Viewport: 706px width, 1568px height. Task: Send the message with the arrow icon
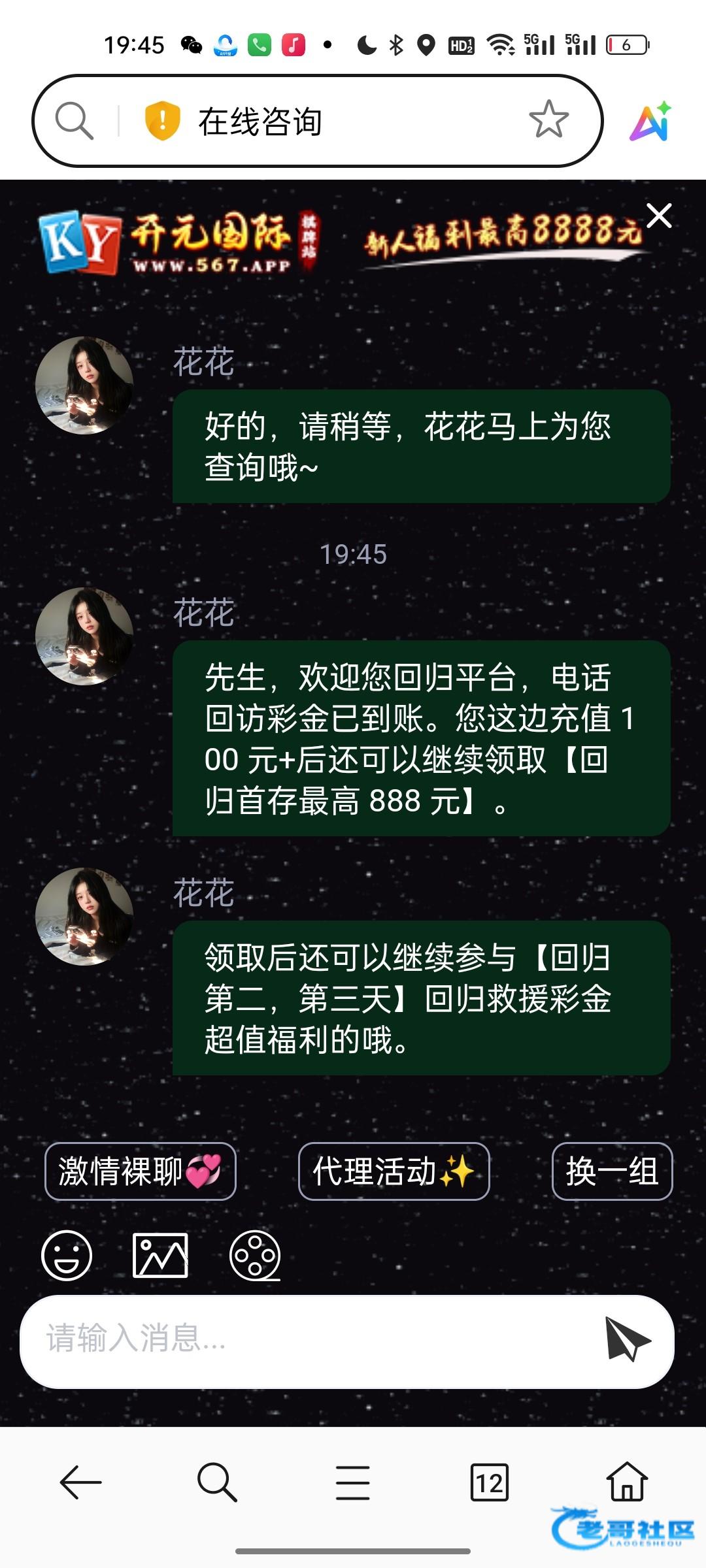click(627, 1339)
